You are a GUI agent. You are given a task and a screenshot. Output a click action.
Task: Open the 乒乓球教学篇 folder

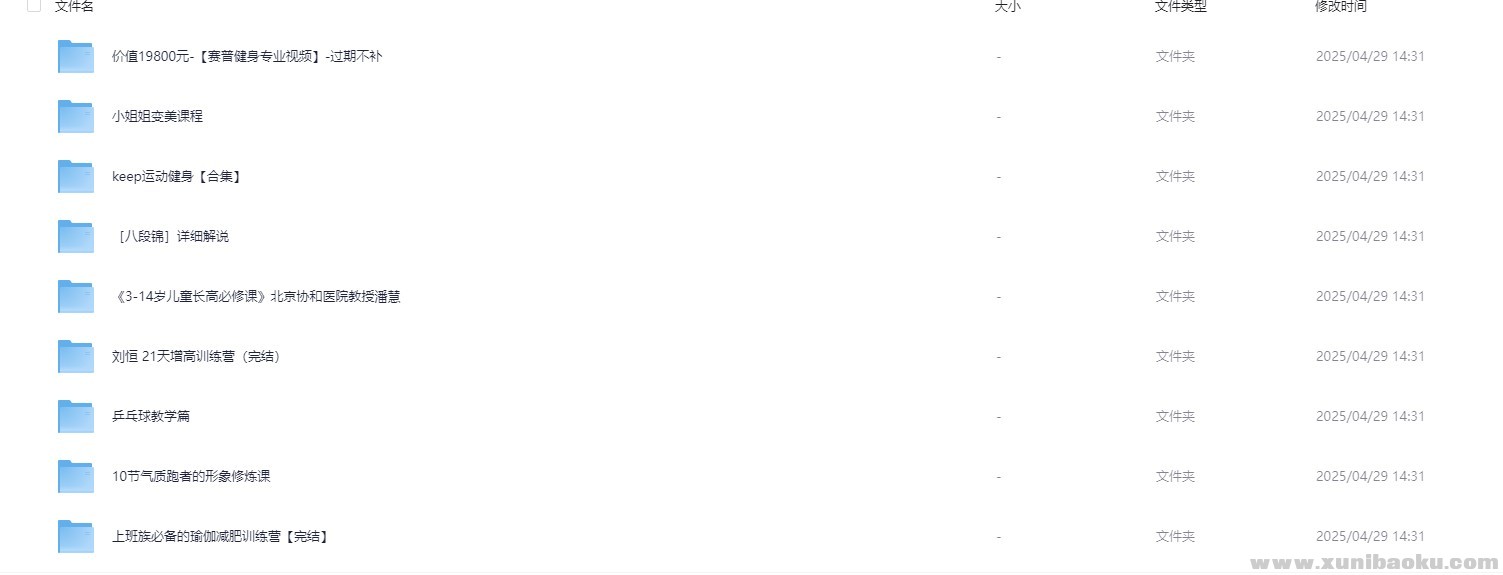click(x=151, y=417)
